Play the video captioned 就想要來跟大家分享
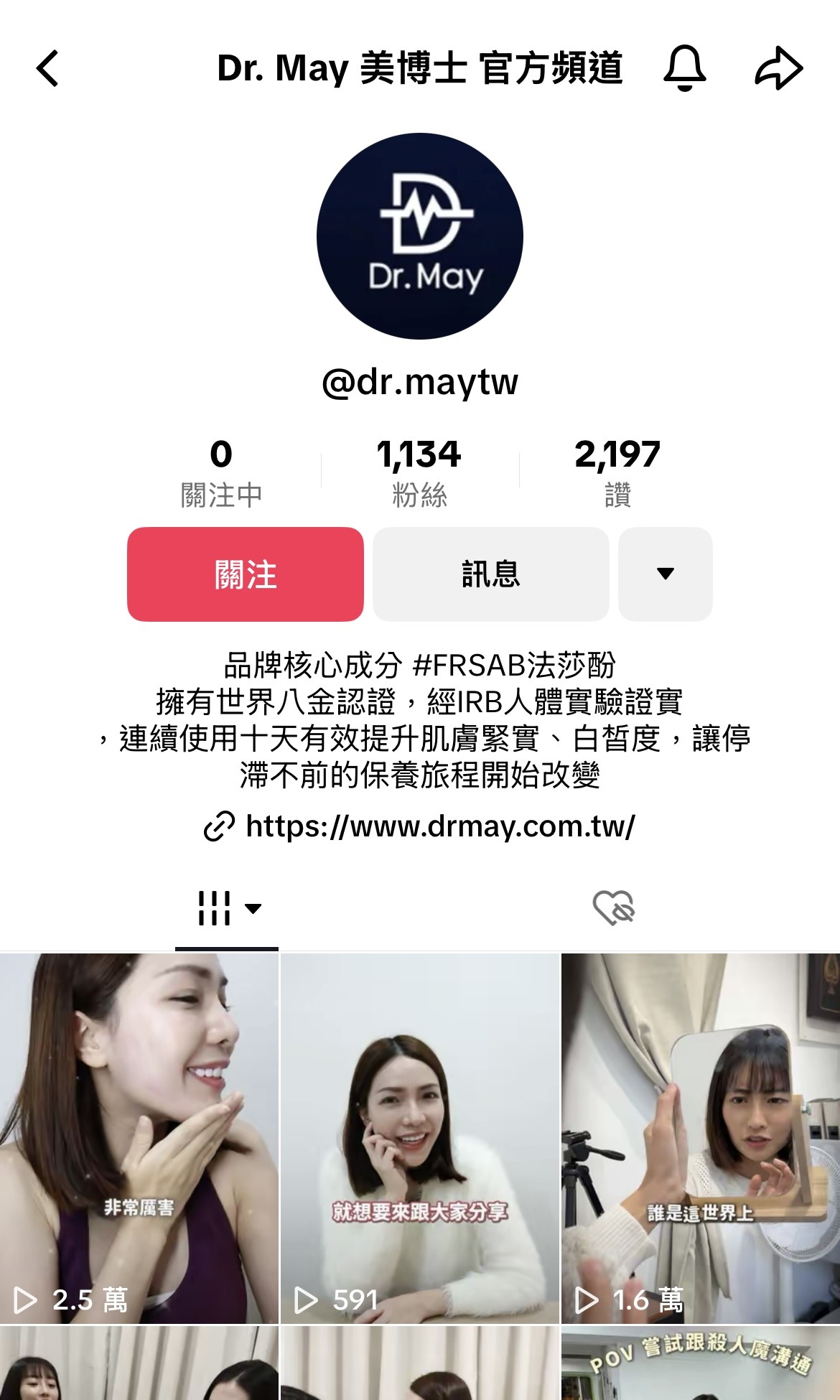The image size is (840, 1400). click(x=419, y=1138)
